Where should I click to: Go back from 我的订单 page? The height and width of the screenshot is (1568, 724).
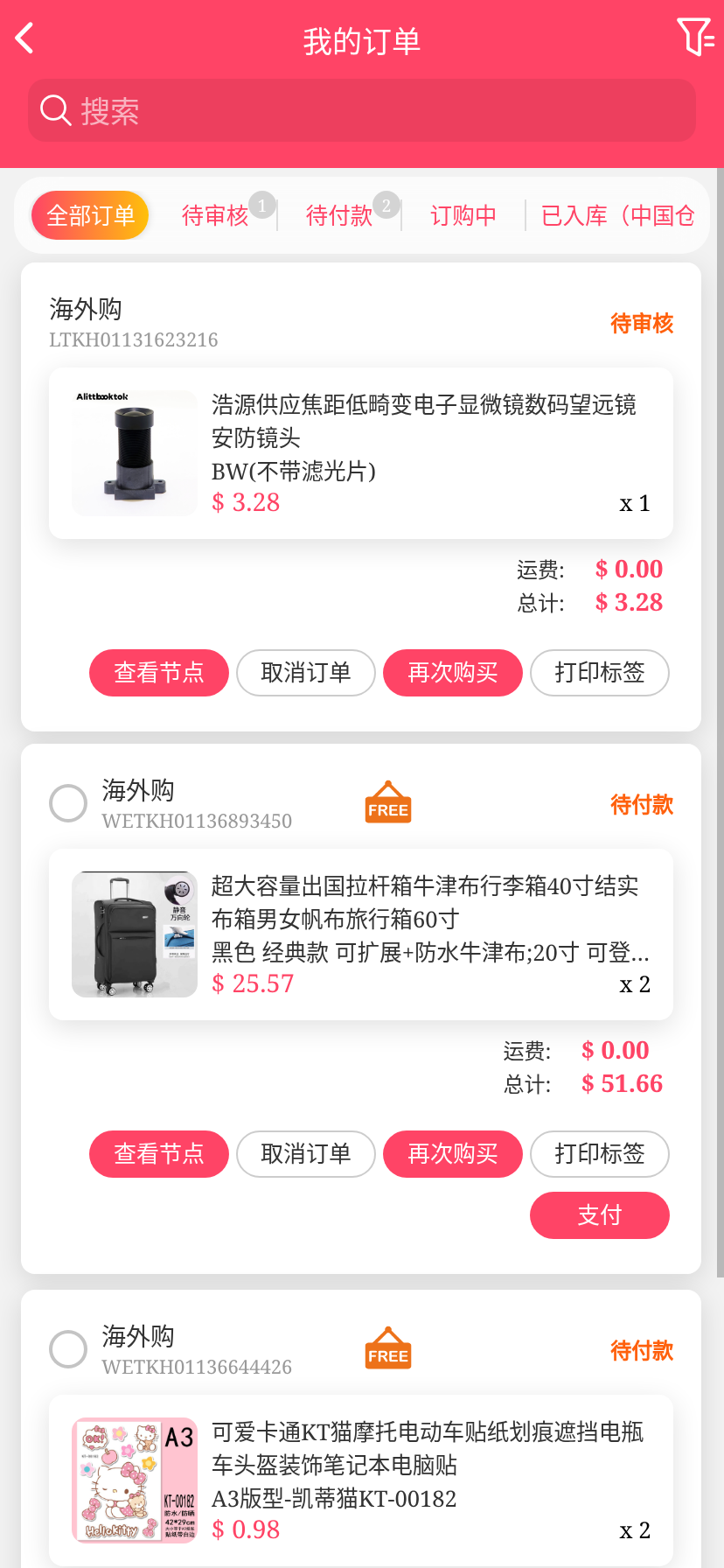point(25,38)
